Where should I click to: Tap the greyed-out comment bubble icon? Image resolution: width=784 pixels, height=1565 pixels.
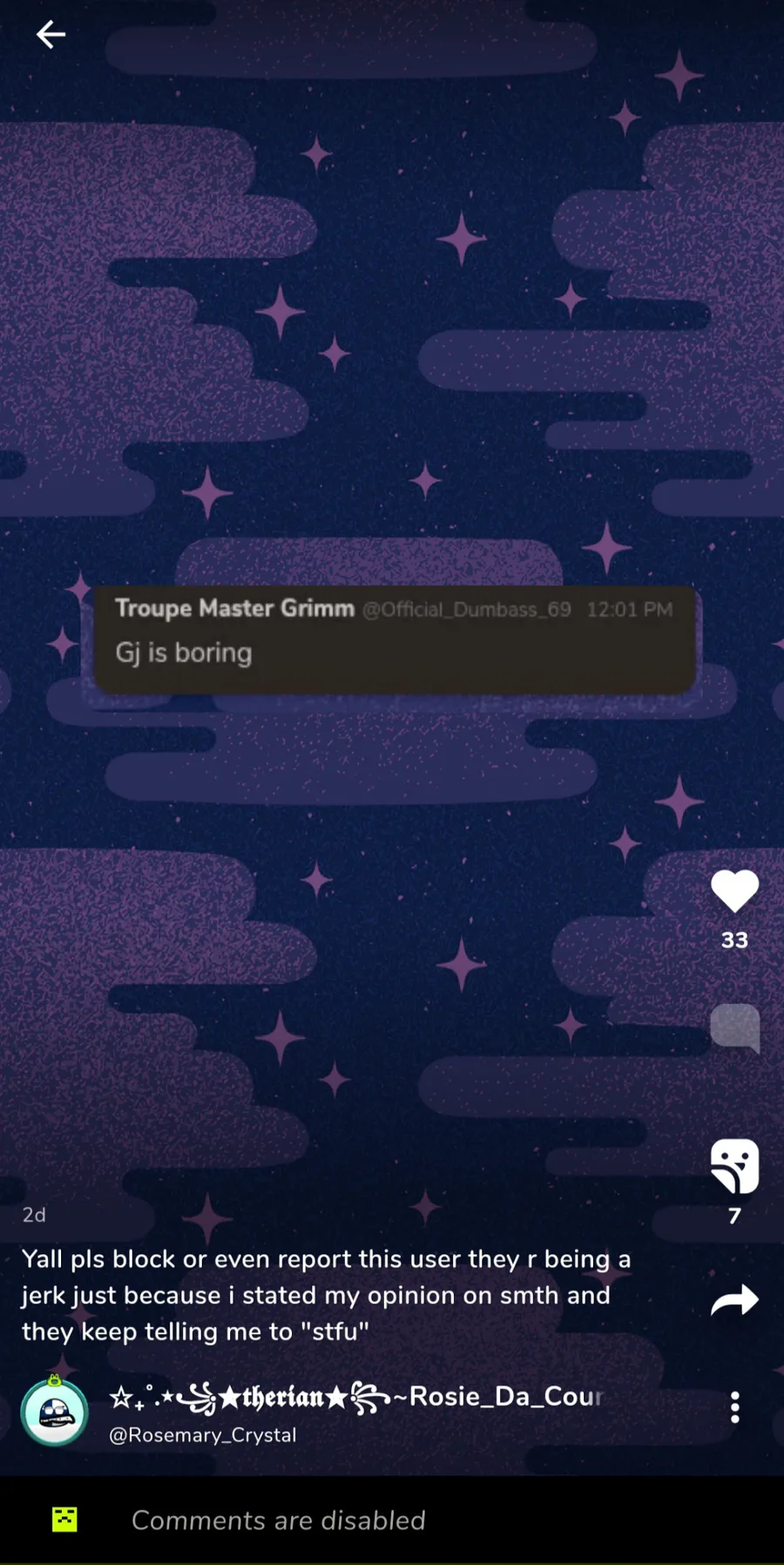pyautogui.click(x=734, y=1027)
